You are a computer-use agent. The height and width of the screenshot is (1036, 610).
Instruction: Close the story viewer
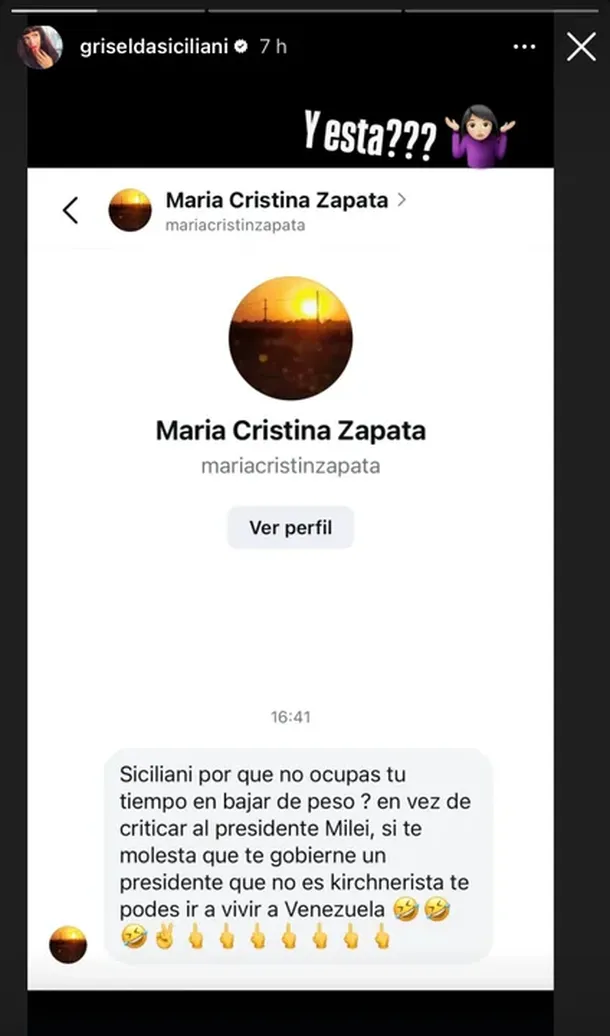(581, 46)
